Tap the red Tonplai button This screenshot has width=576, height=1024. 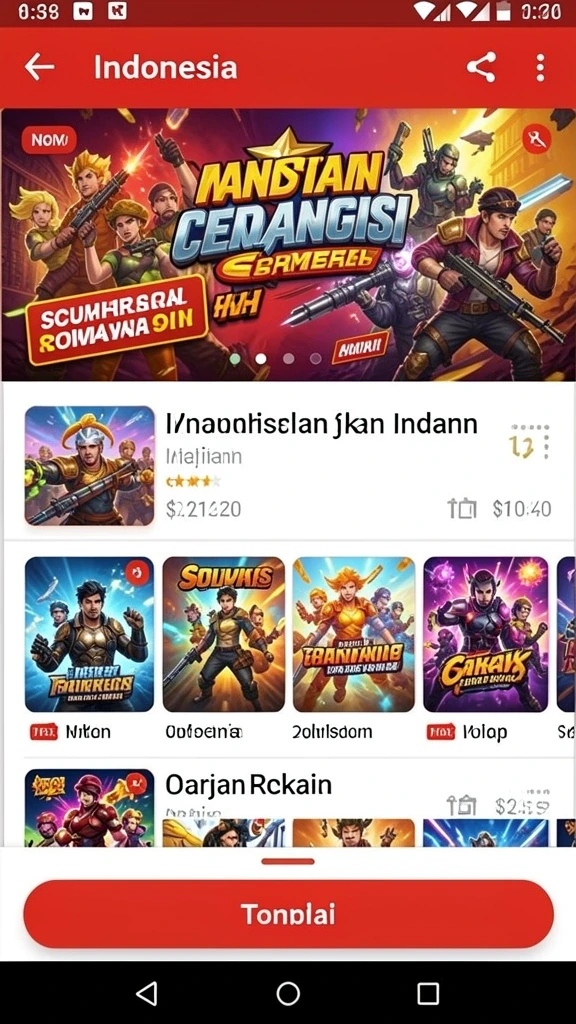pos(288,913)
